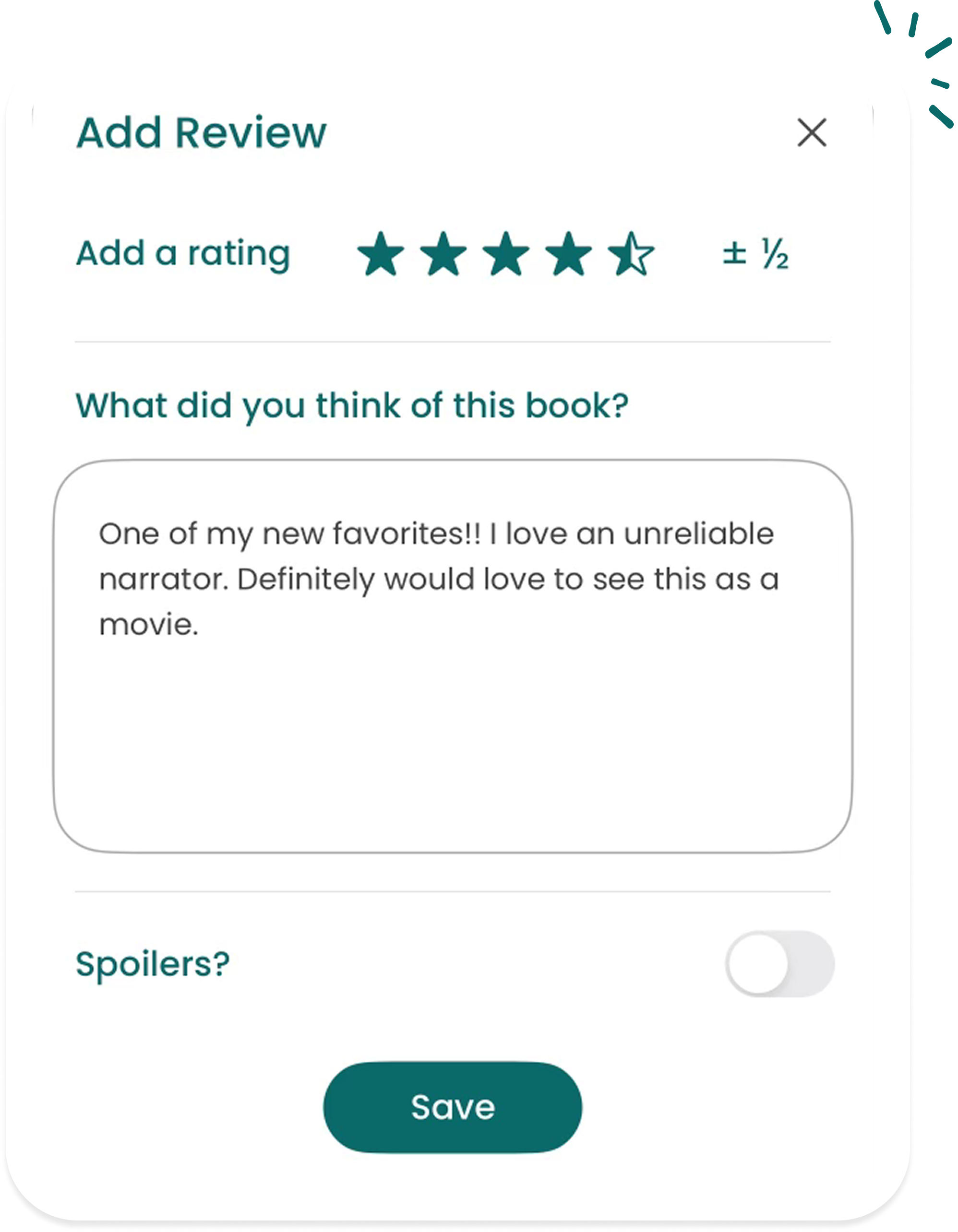The height and width of the screenshot is (1232, 958).
Task: Enable the Spoilers switch
Action: click(x=780, y=964)
